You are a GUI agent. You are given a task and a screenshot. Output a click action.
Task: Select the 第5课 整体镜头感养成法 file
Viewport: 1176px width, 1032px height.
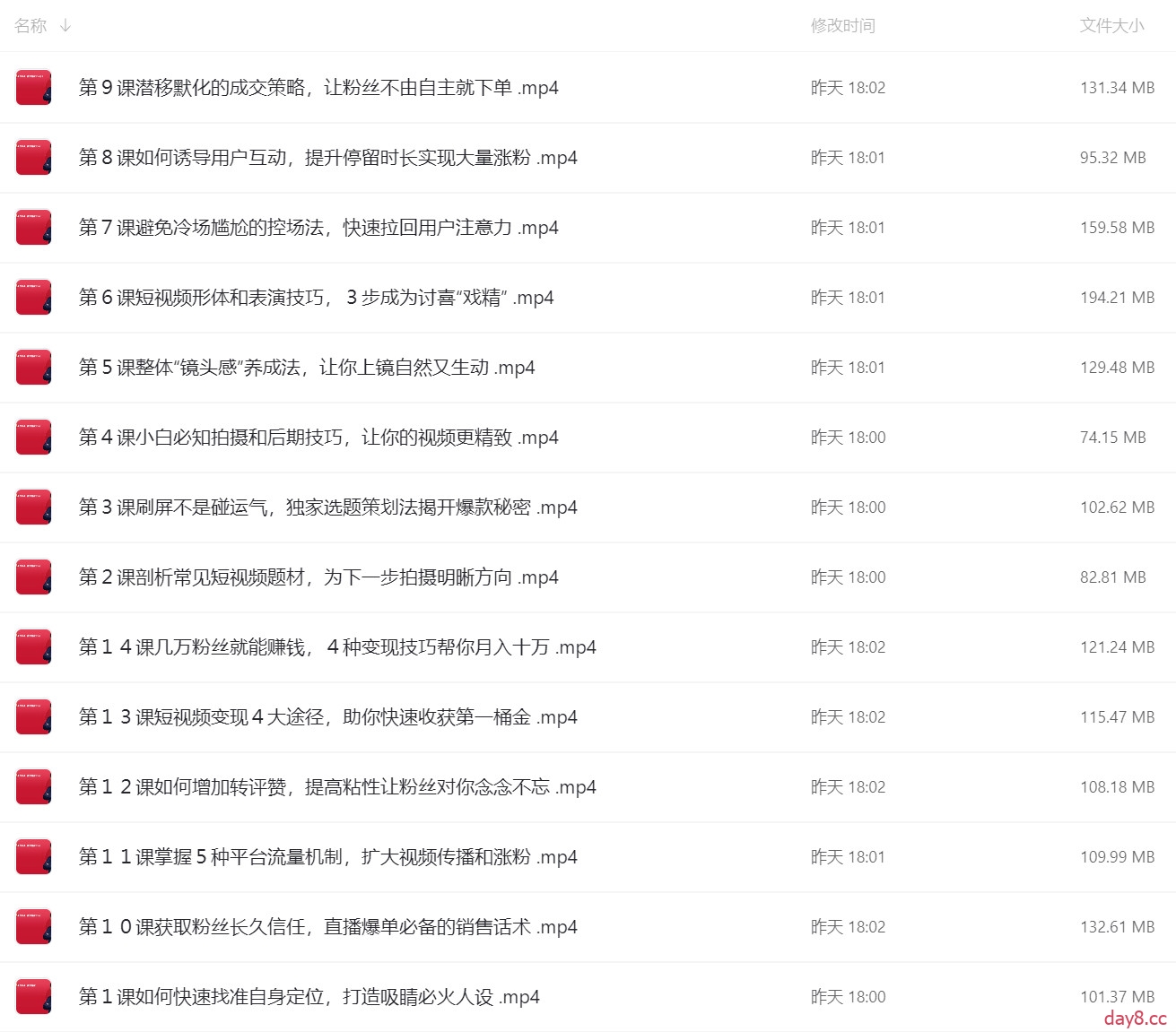click(x=307, y=368)
